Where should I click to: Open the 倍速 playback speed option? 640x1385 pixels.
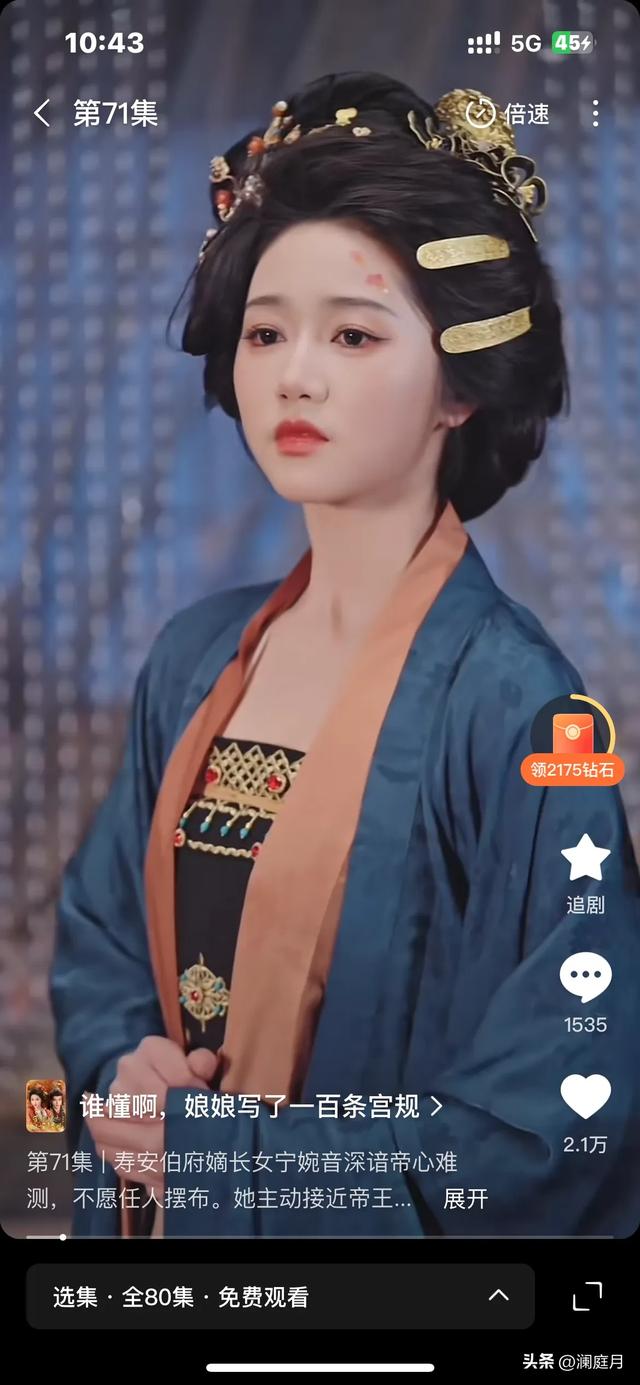tap(508, 113)
